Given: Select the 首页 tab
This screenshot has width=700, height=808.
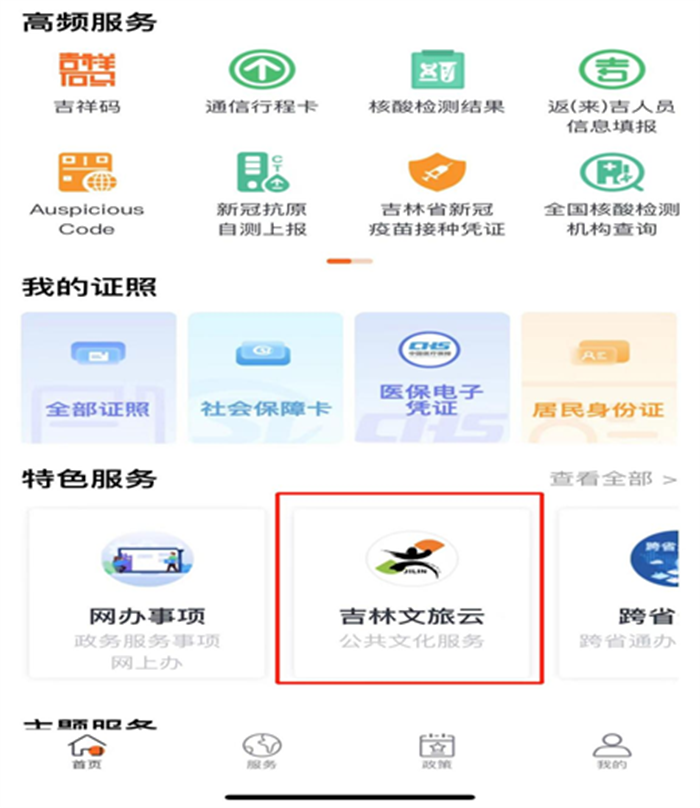Looking at the screenshot, I should (86, 751).
